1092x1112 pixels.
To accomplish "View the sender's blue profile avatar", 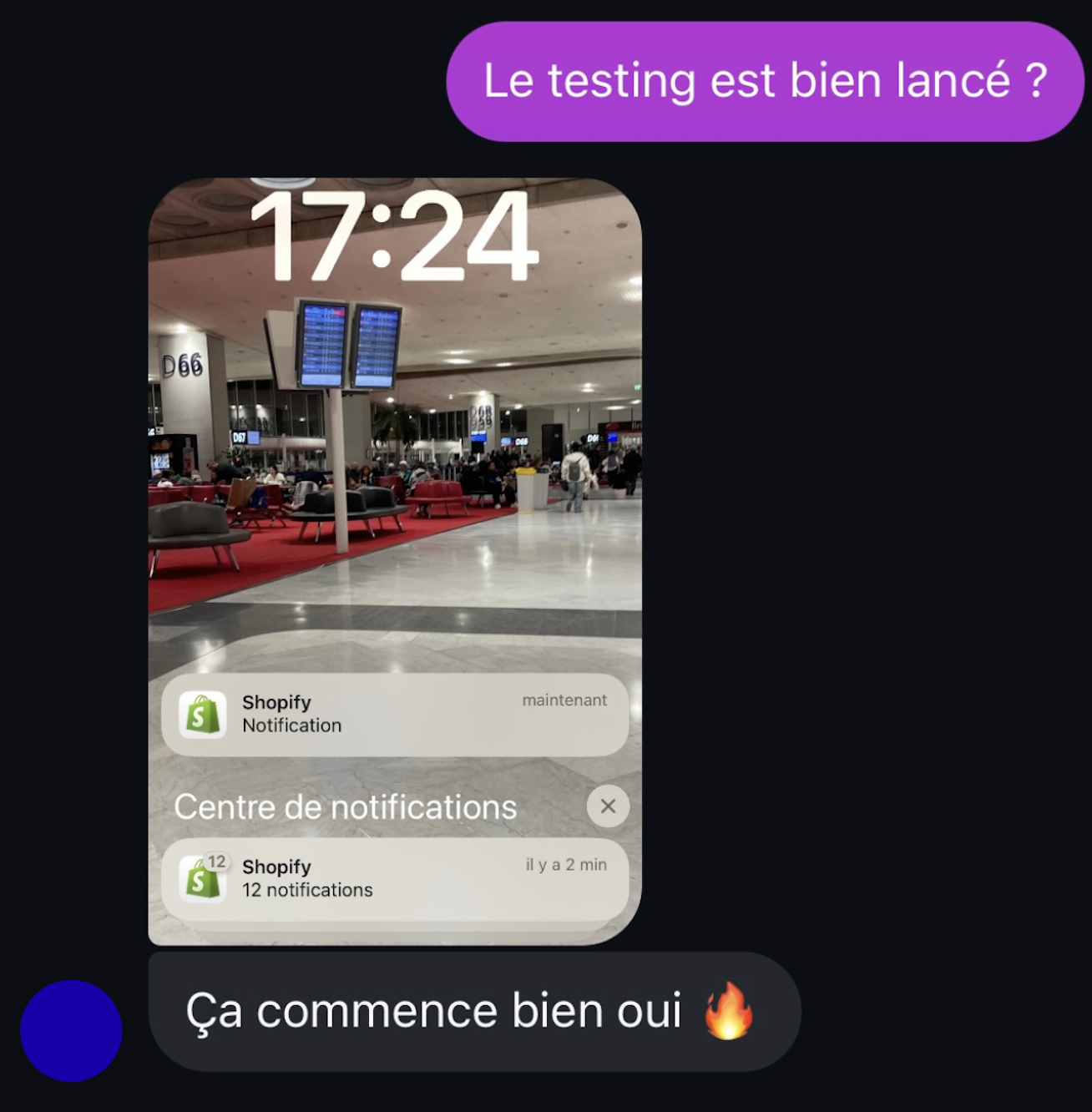I will 71,1030.
